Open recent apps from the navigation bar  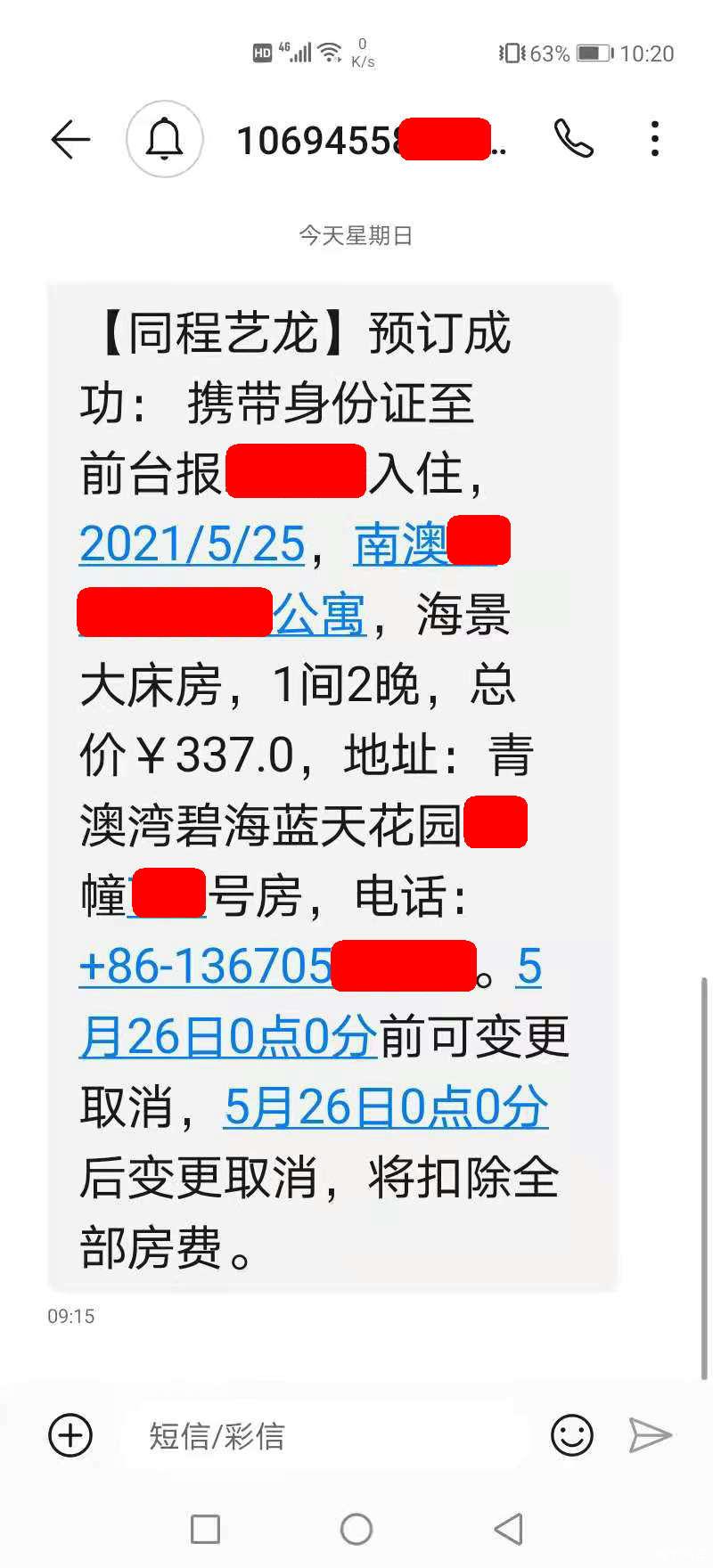pyautogui.click(x=206, y=1530)
